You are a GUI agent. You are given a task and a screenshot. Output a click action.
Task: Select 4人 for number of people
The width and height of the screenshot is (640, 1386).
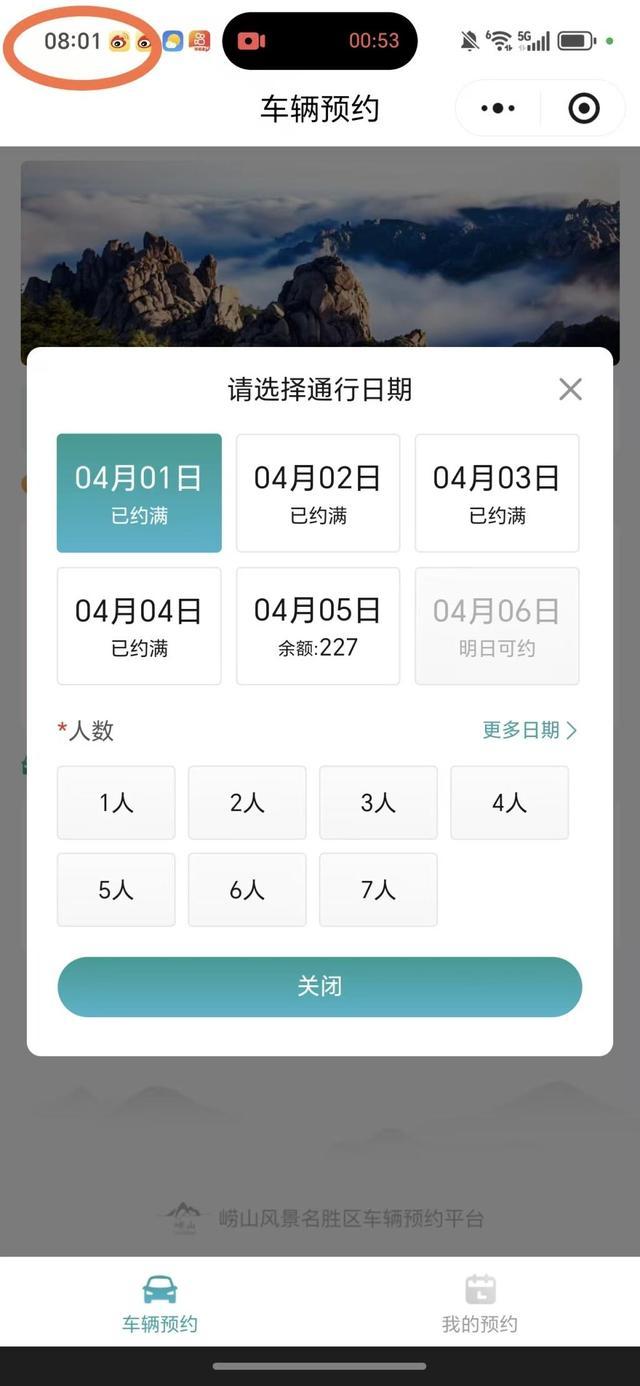click(x=509, y=802)
